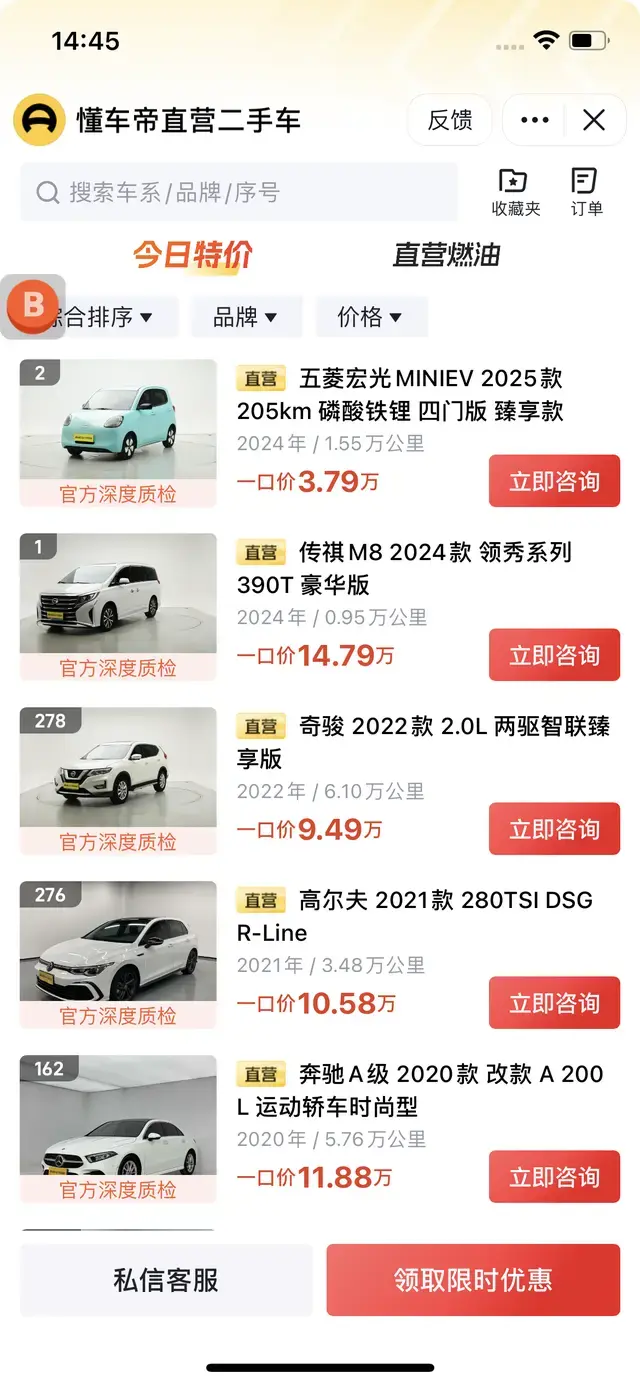The height and width of the screenshot is (1385, 640).
Task: Tap the 反馈 feedback button
Action: coord(449,121)
